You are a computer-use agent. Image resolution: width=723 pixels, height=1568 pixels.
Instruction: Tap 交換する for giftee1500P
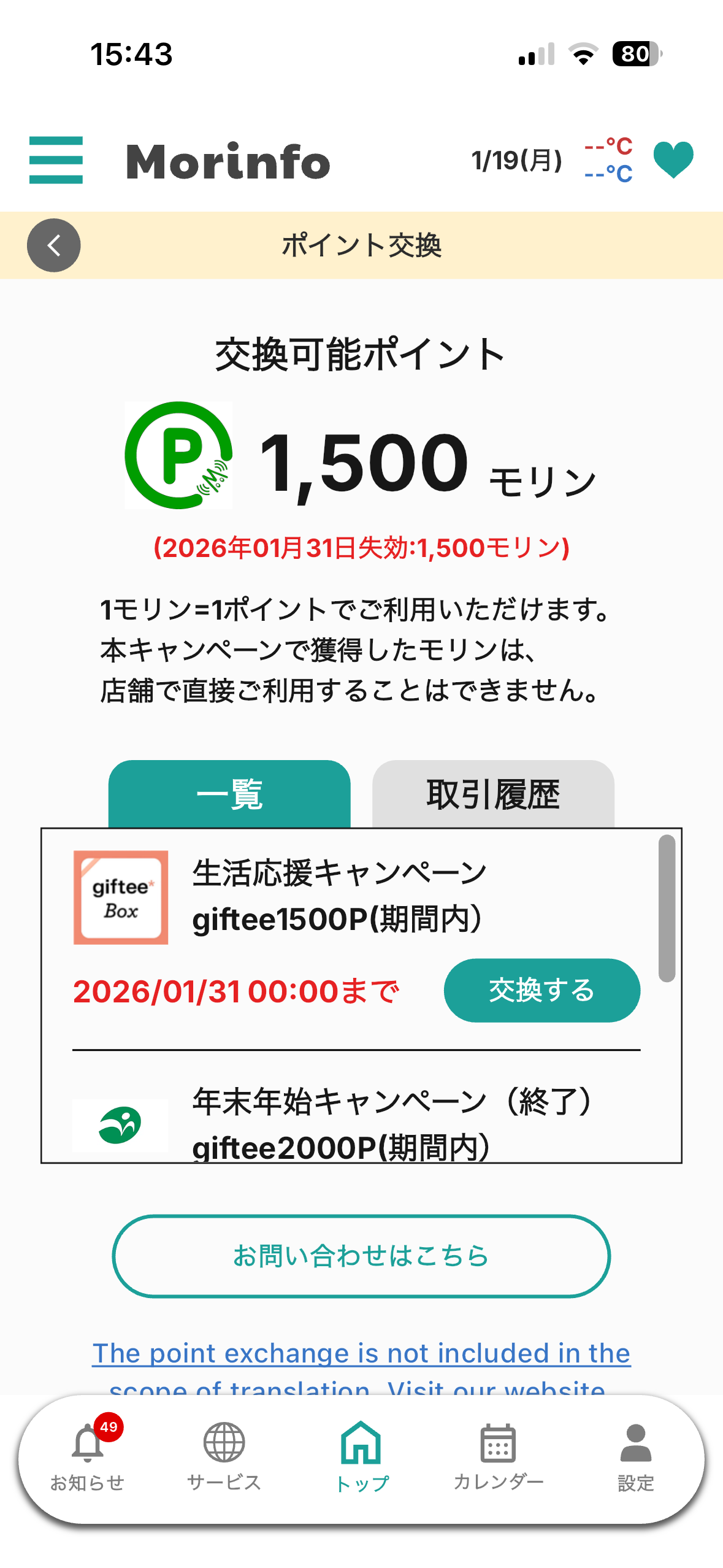pos(541,990)
